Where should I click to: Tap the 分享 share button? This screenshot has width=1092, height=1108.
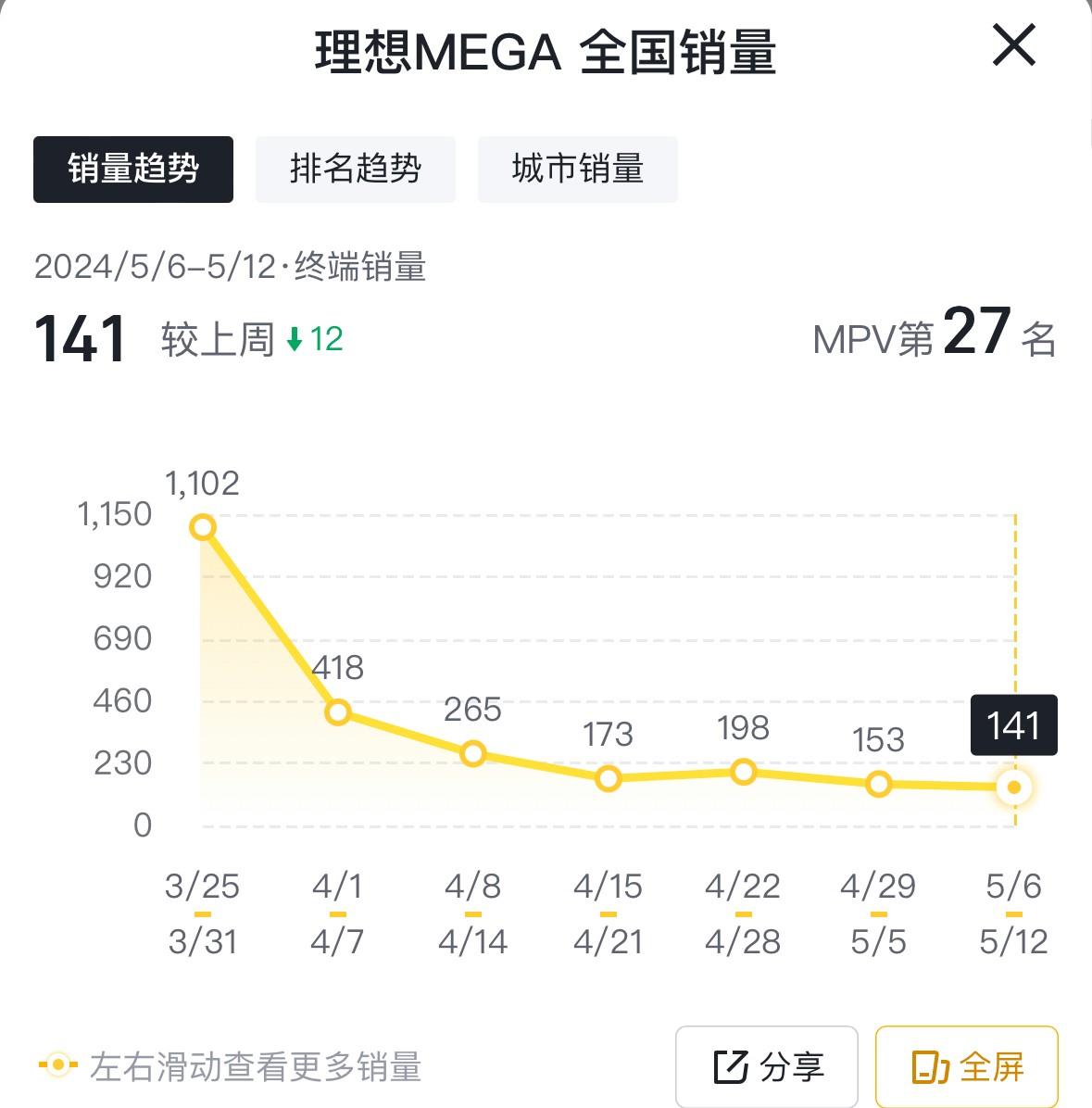pyautogui.click(x=767, y=1066)
